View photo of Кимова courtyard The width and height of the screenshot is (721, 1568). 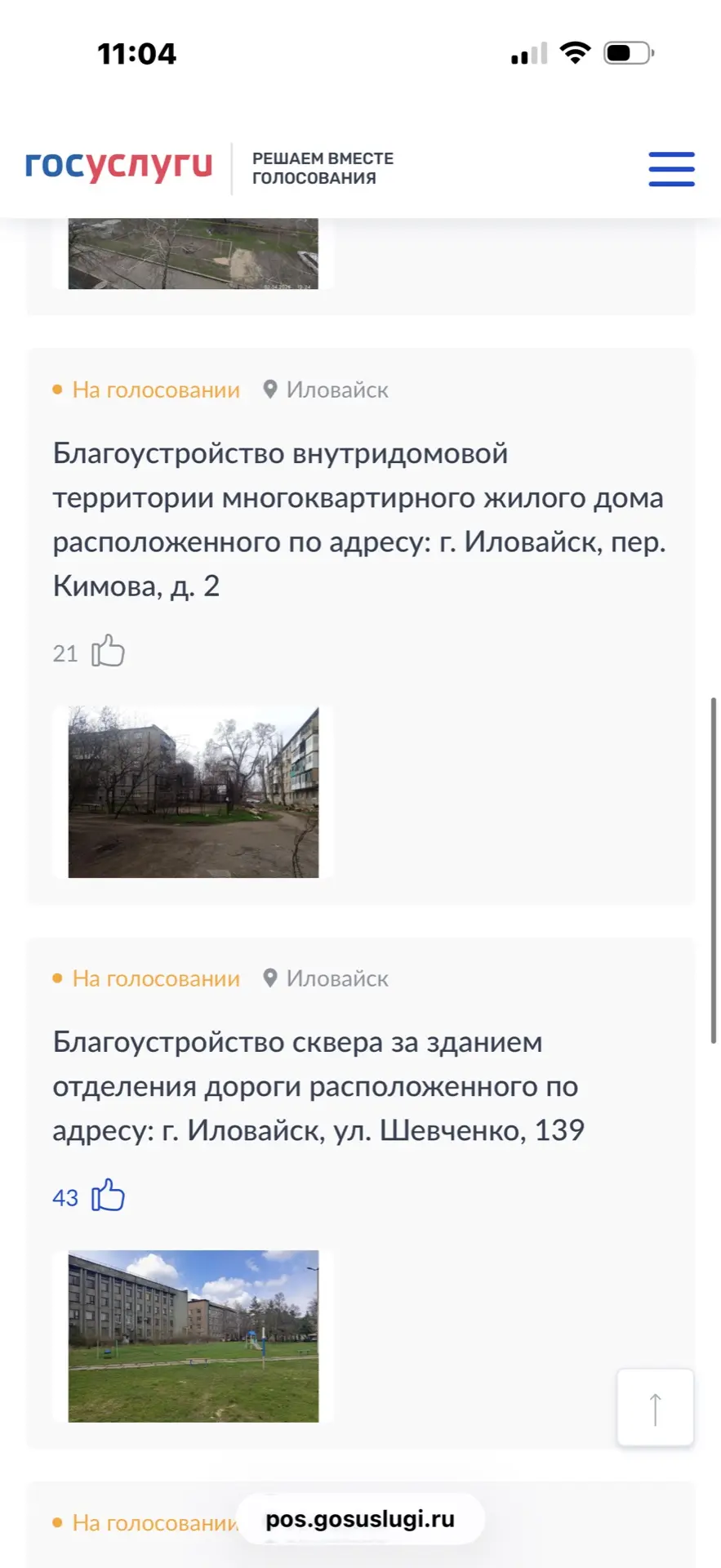(x=194, y=792)
